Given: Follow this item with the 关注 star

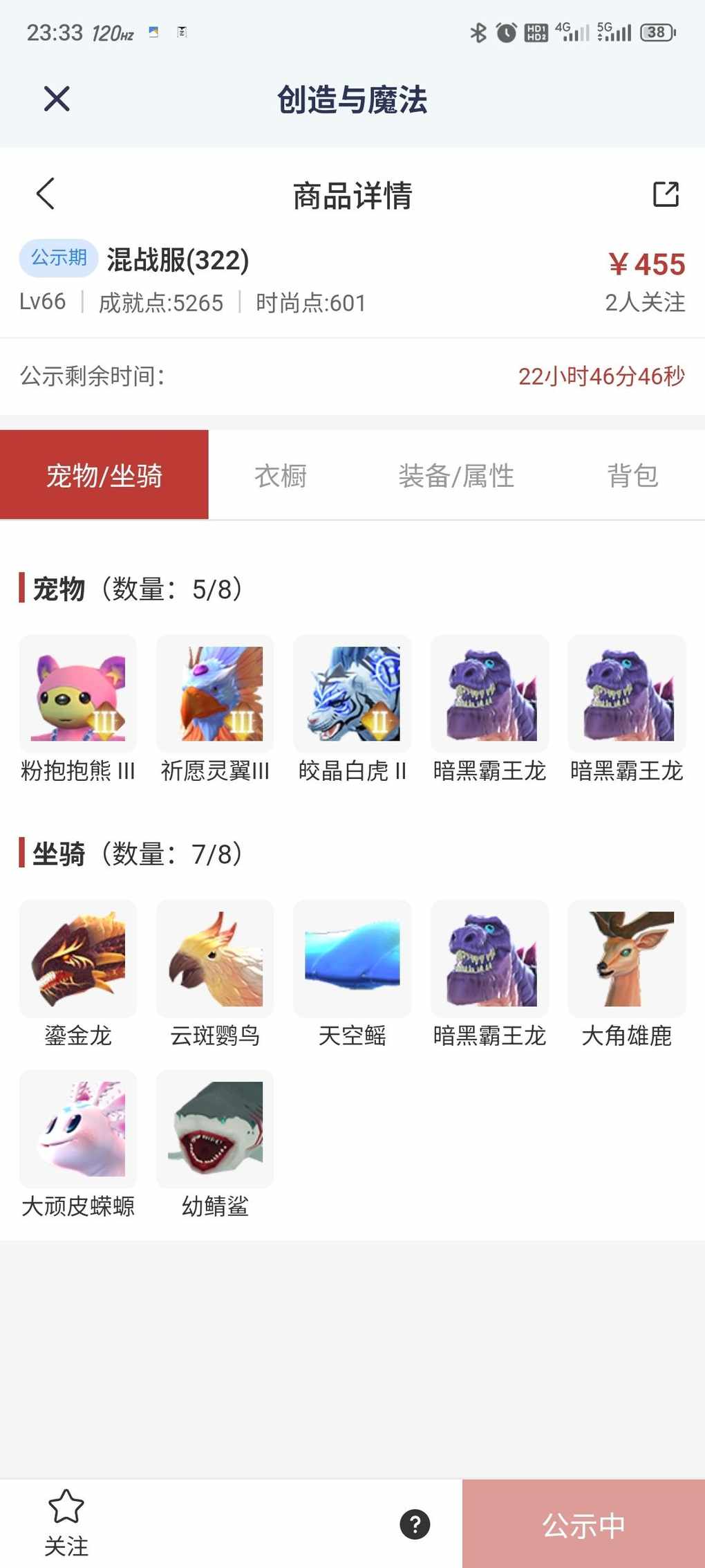Looking at the screenshot, I should click(66, 1522).
